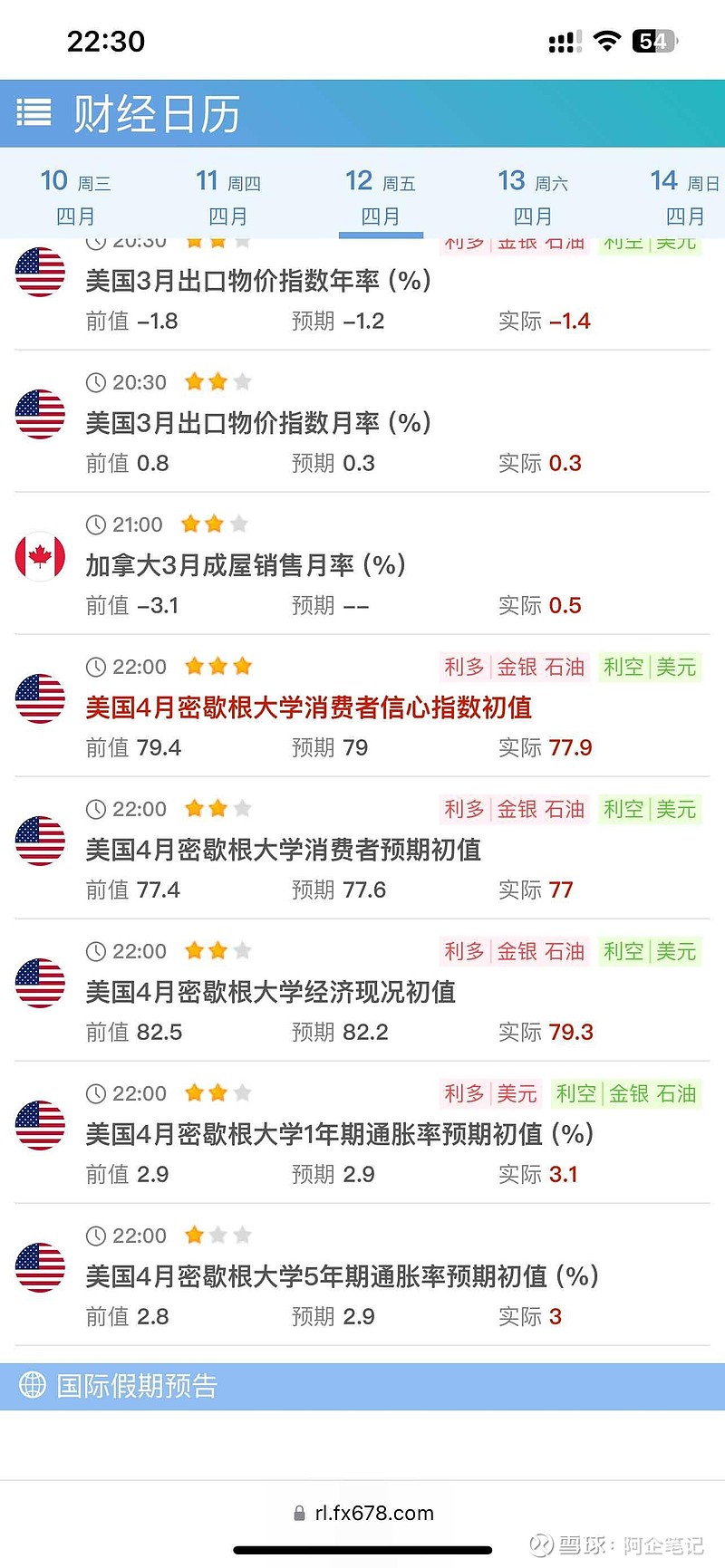
Task: Tap the US flag on the consumer confidence row
Action: pos(39,698)
